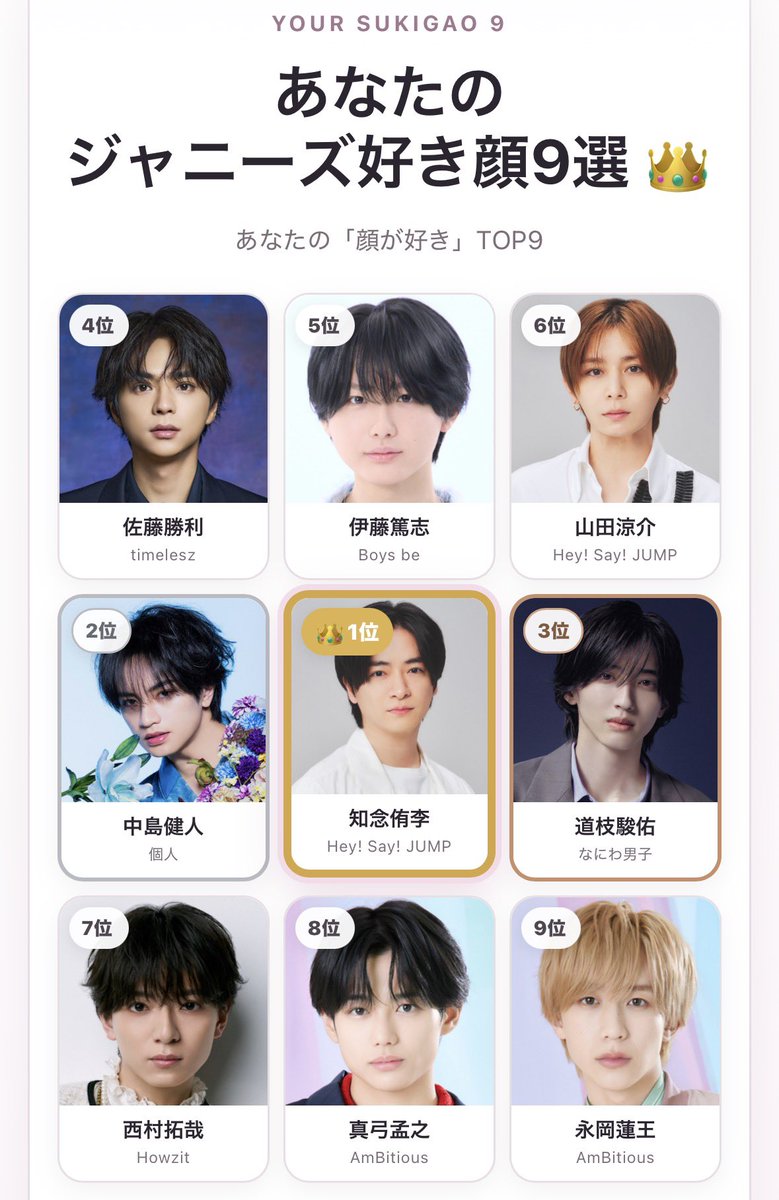This screenshot has width=779, height=1200.
Task: Tap the 道枝駿佑 card from なにわ男子
Action: (615, 737)
